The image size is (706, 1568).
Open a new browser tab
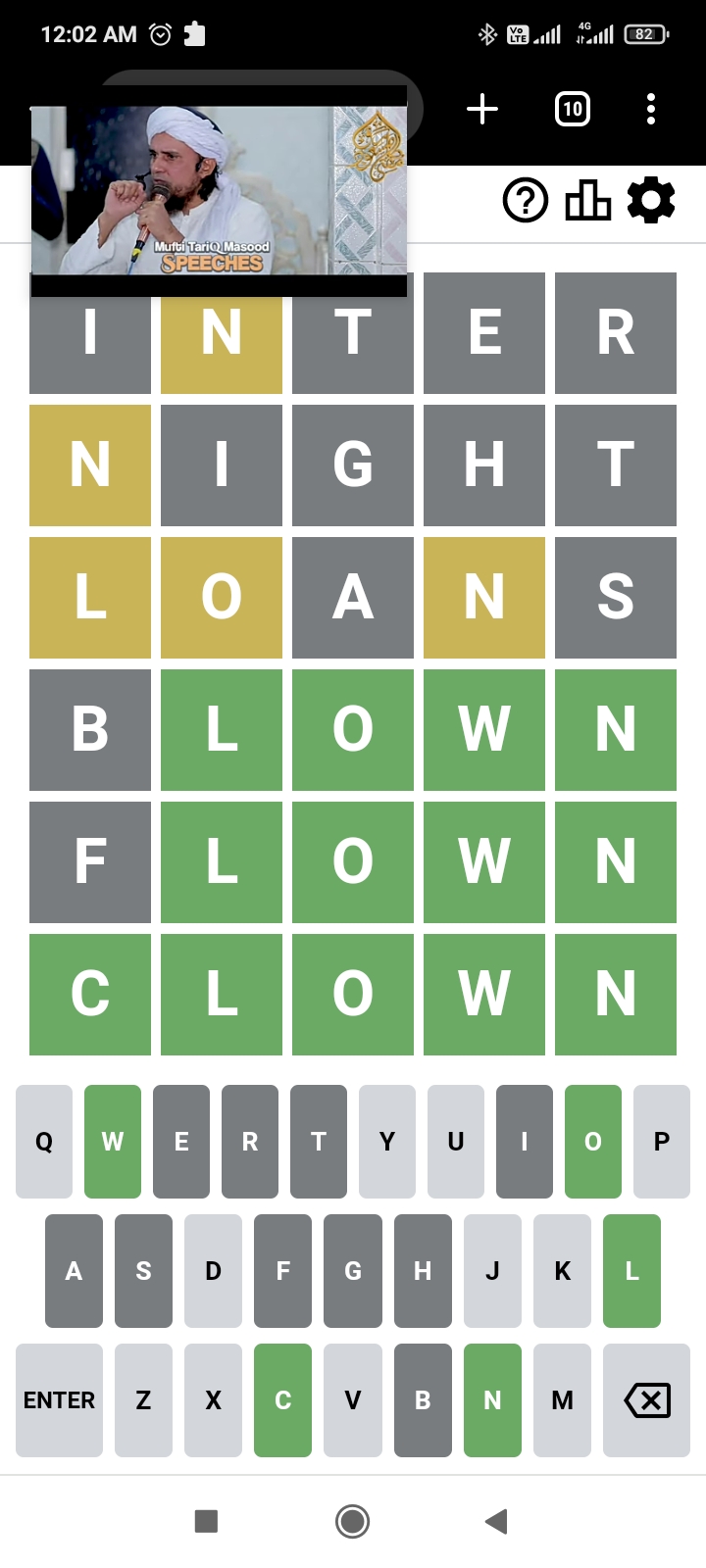(x=481, y=109)
